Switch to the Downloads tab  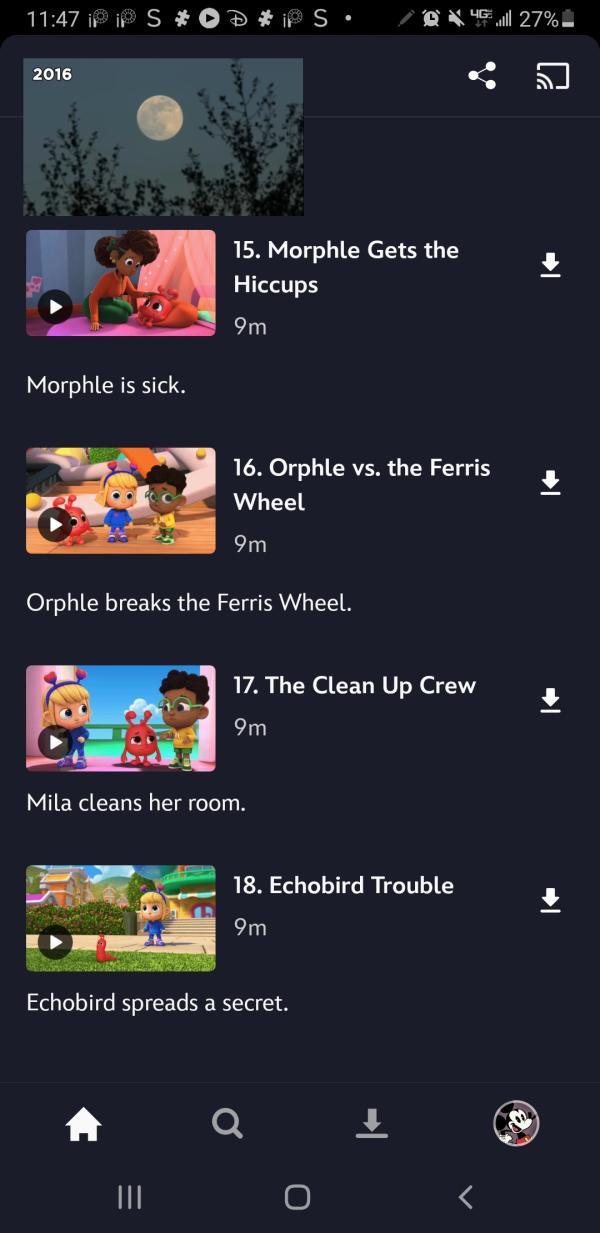pyautogui.click(x=372, y=1126)
